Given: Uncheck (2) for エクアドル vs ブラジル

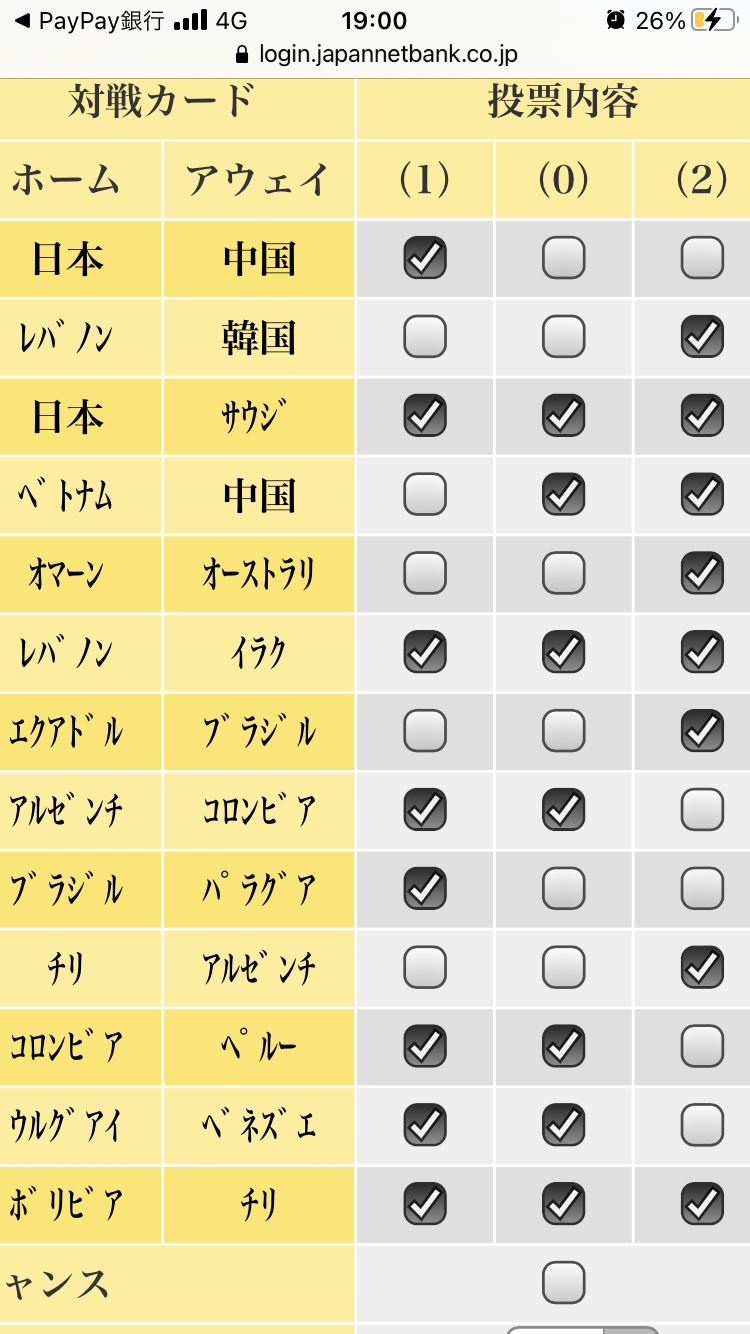Looking at the screenshot, I should click(x=702, y=731).
